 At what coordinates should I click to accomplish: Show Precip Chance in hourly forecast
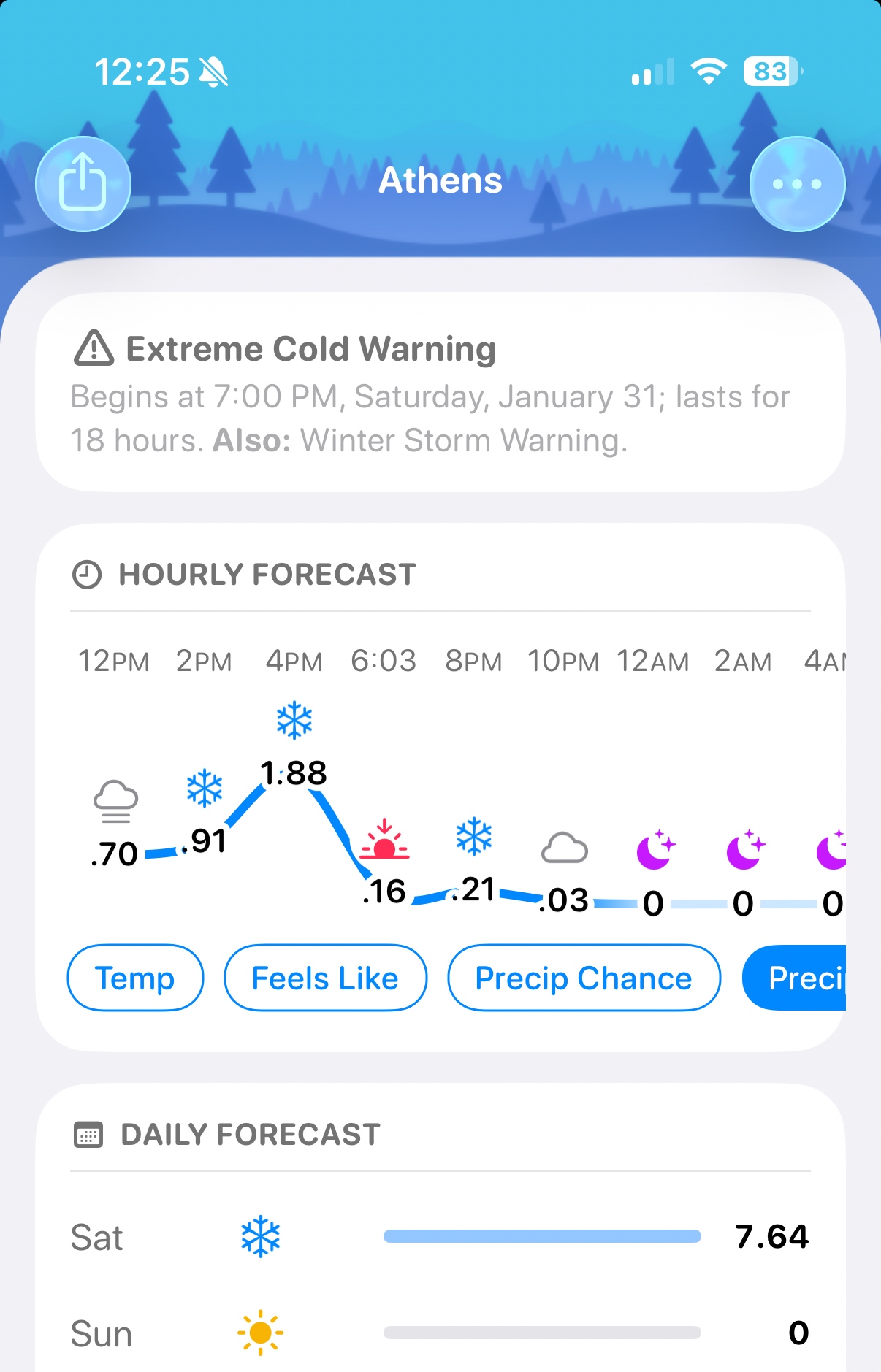(583, 978)
